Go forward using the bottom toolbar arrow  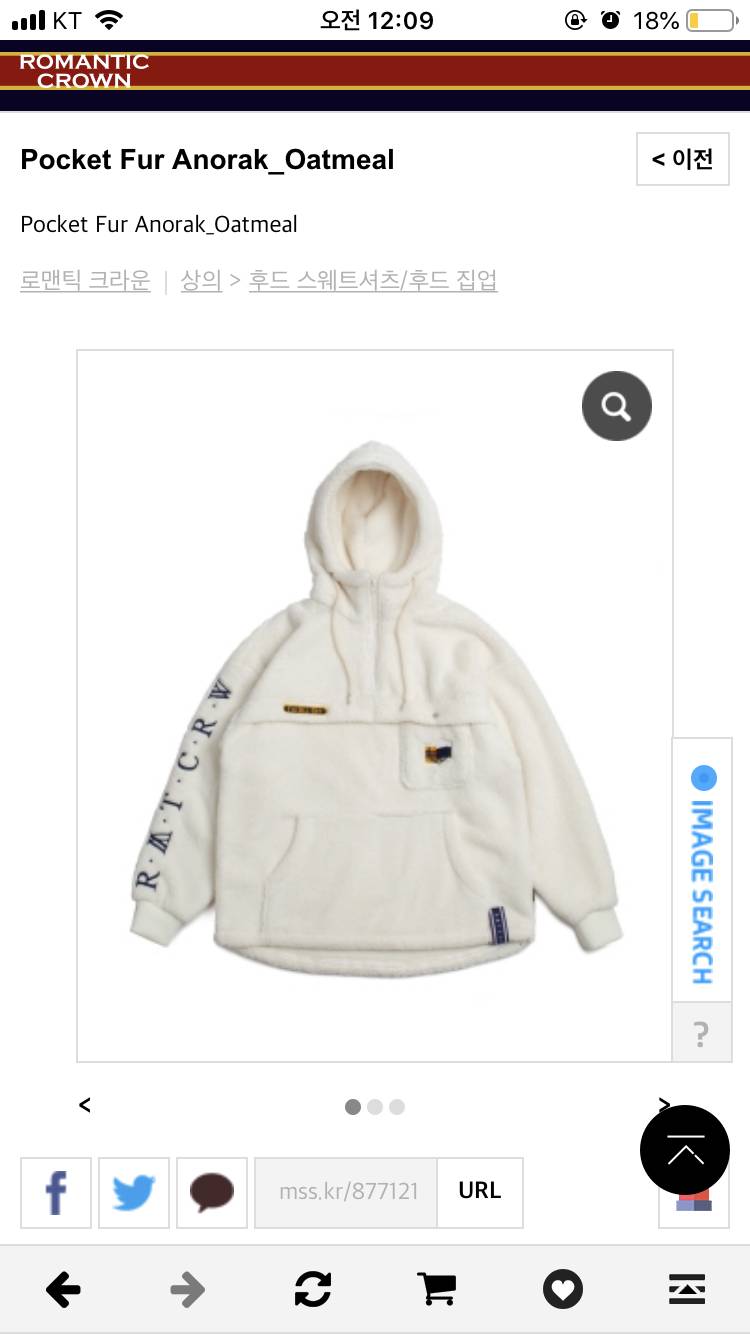coord(187,1290)
